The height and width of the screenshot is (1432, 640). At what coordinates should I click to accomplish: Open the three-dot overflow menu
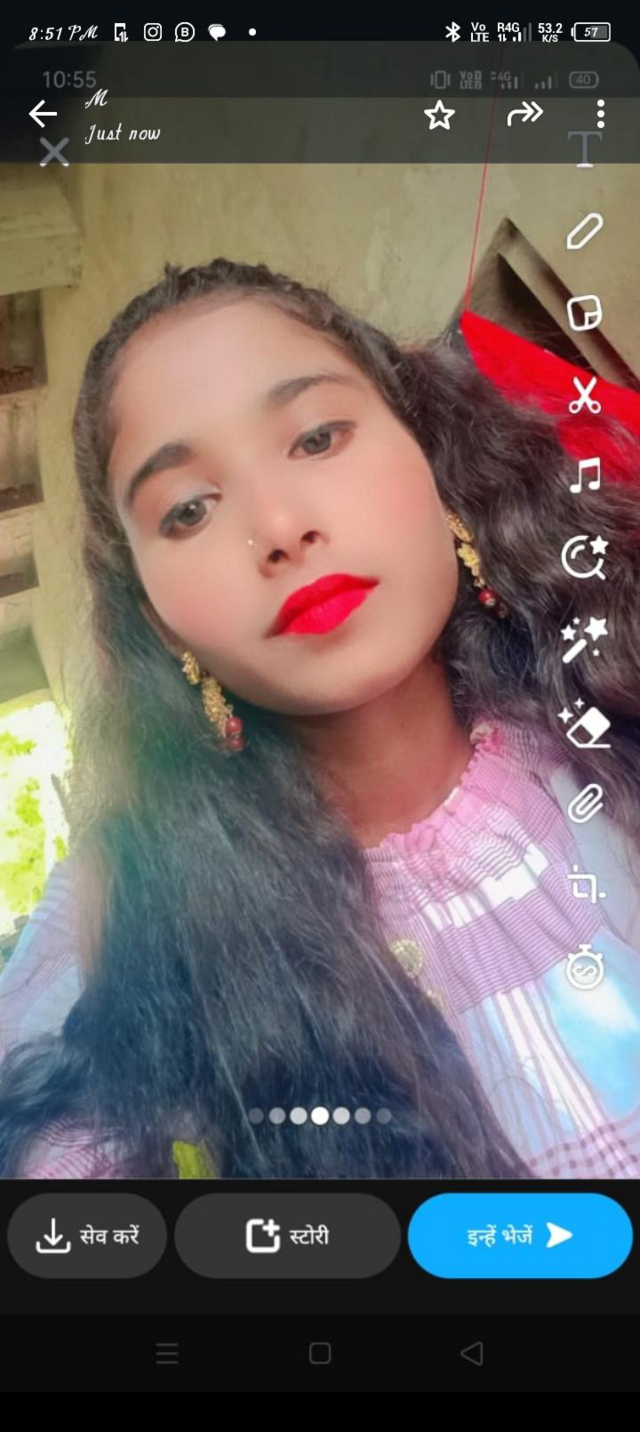click(600, 114)
